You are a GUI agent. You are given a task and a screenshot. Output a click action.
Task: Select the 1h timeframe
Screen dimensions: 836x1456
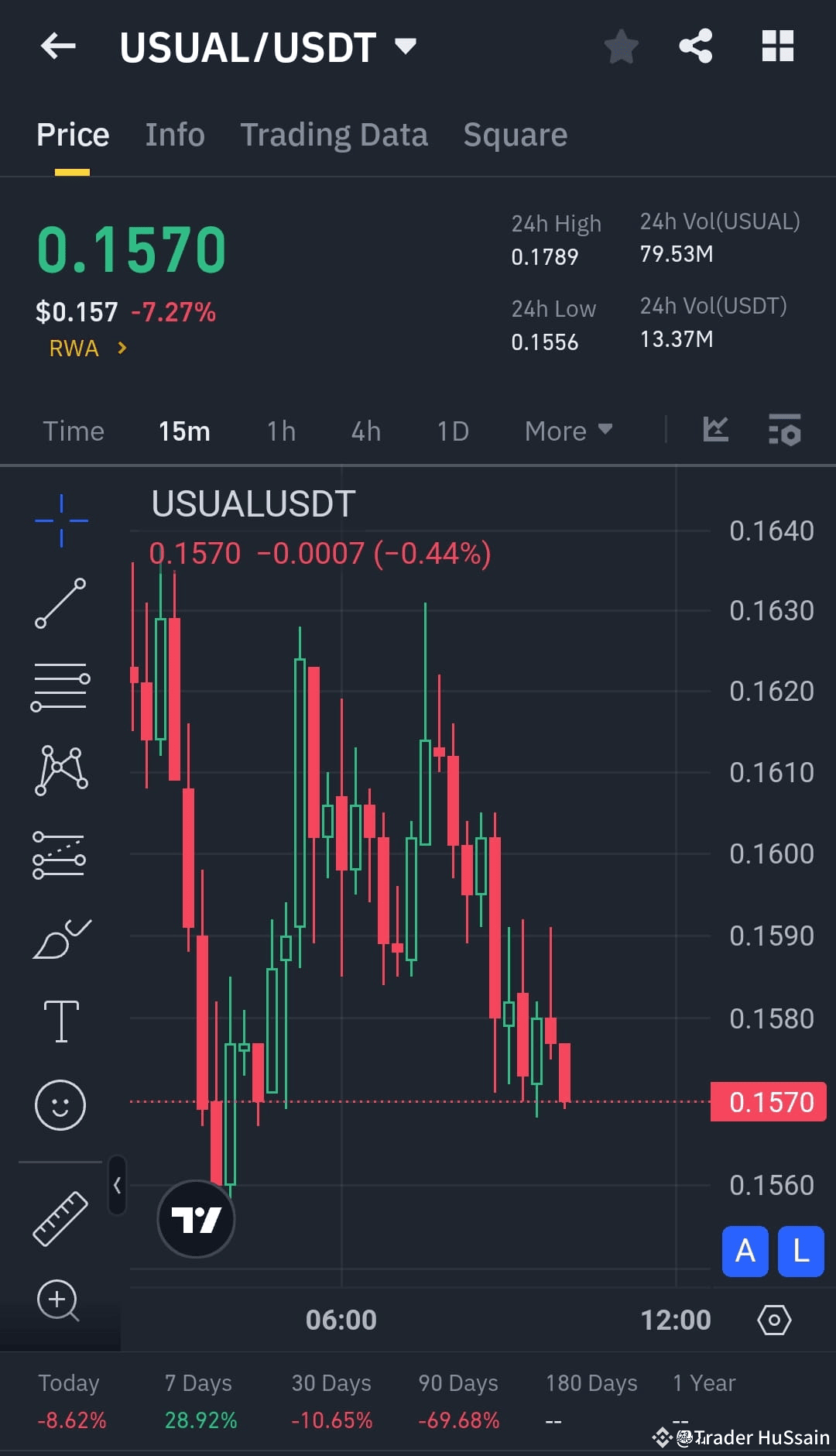click(x=279, y=431)
